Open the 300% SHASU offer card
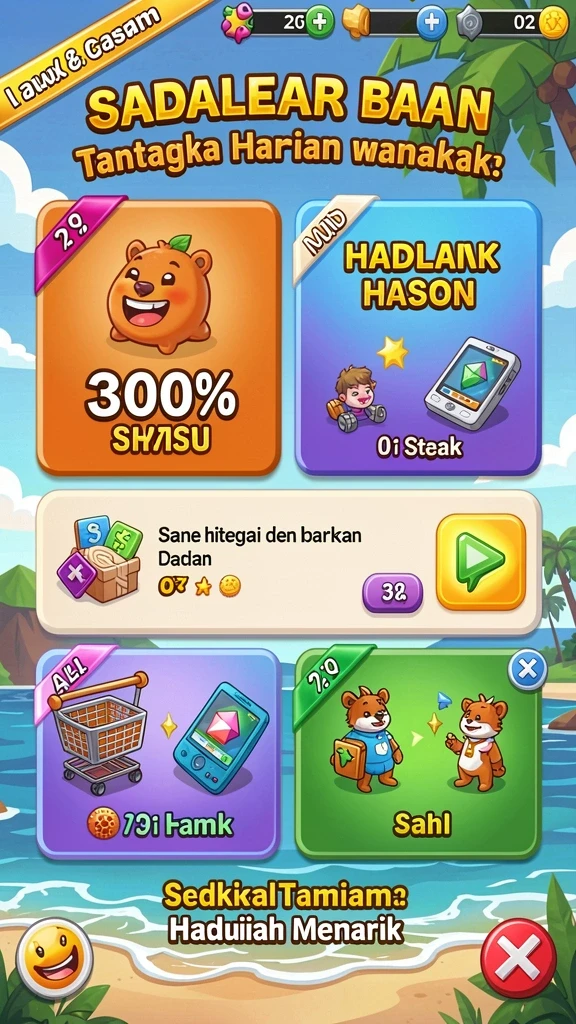This screenshot has height=1024, width=576. 158,337
